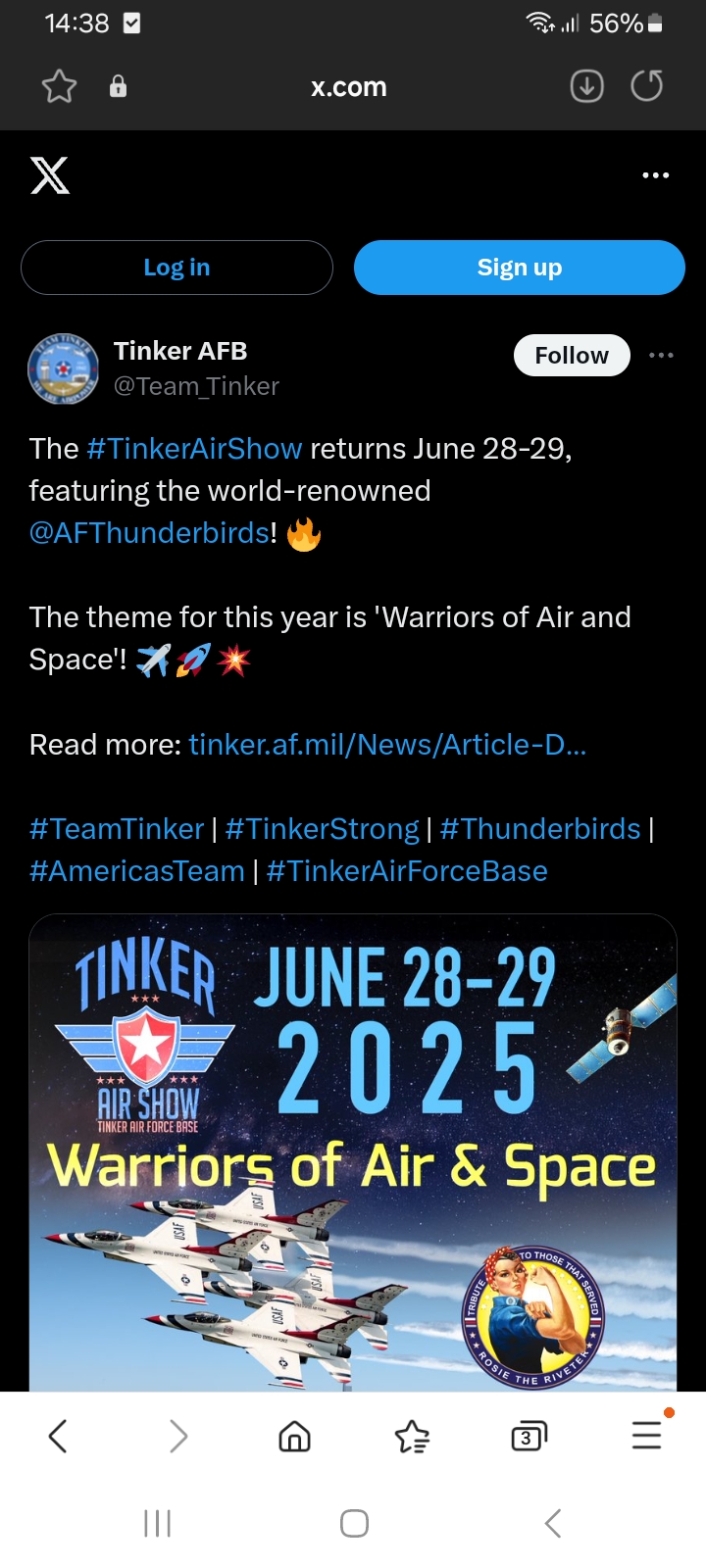Open the #TinkerStrong hashtag
This screenshot has height=1568, width=706.
tap(323, 829)
